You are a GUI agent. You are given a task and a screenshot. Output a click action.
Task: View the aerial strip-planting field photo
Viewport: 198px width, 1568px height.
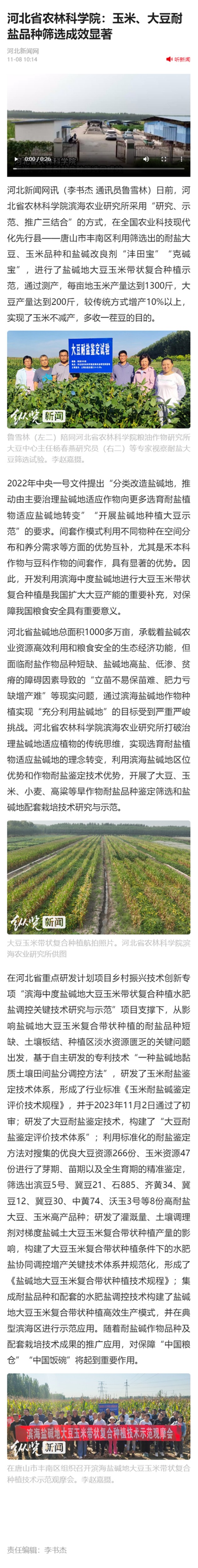point(99,876)
